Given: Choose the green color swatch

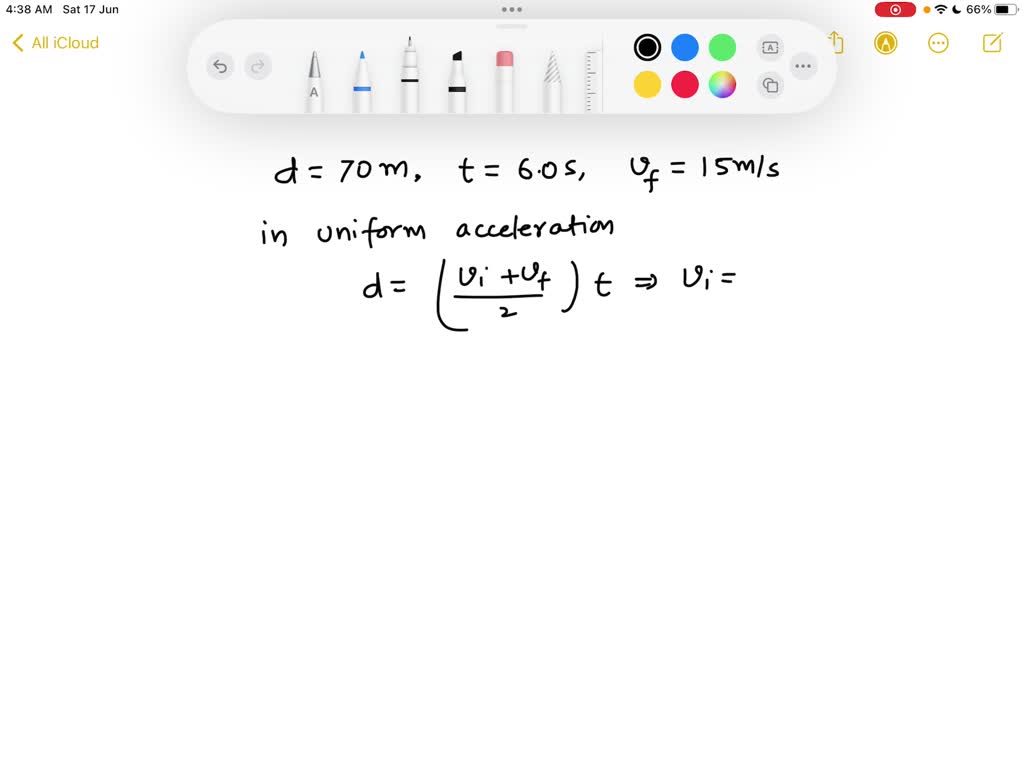Looking at the screenshot, I should tap(722, 47).
